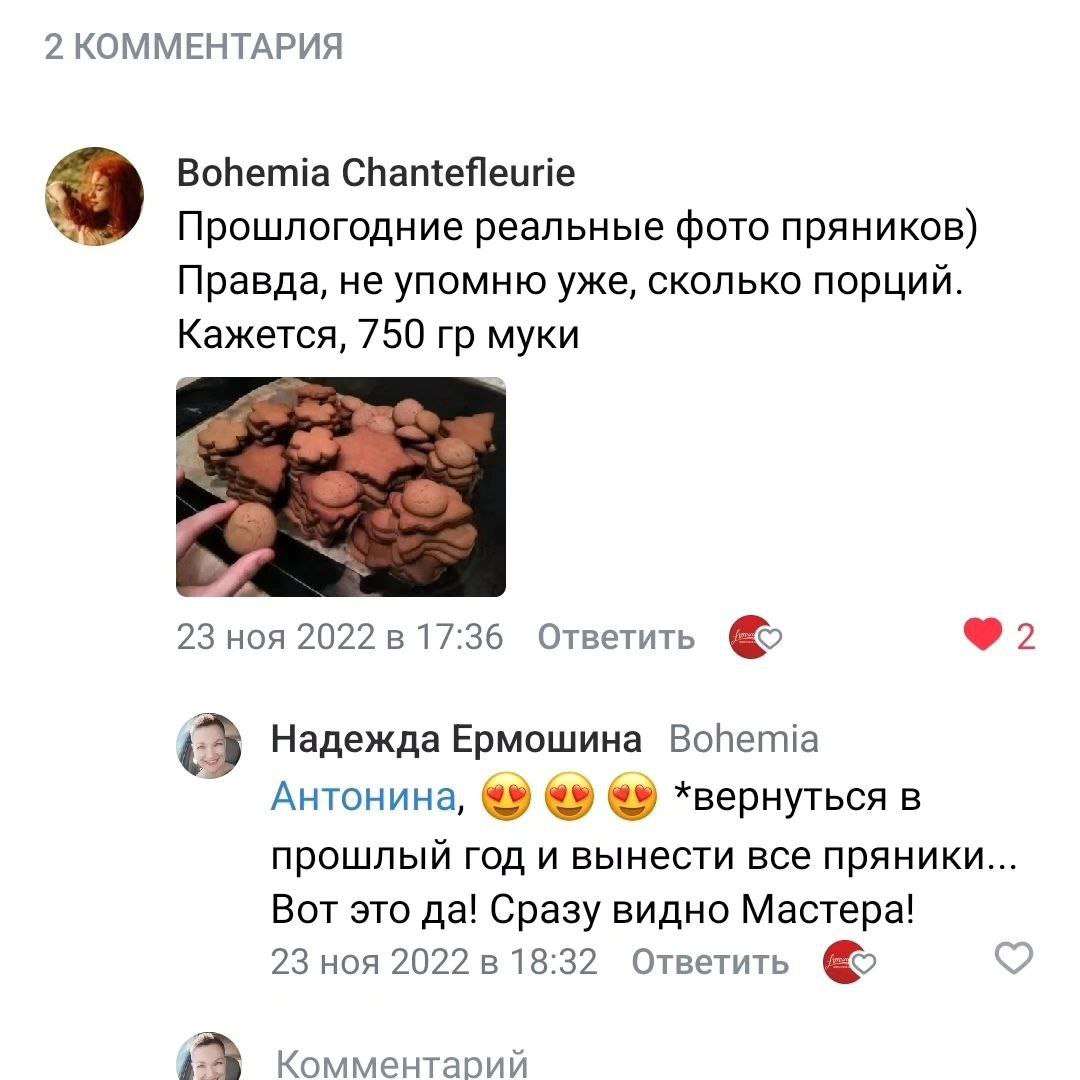Open Bohemia Chantefleurie's profile avatar
This screenshot has height=1080, width=1080.
tap(95, 196)
